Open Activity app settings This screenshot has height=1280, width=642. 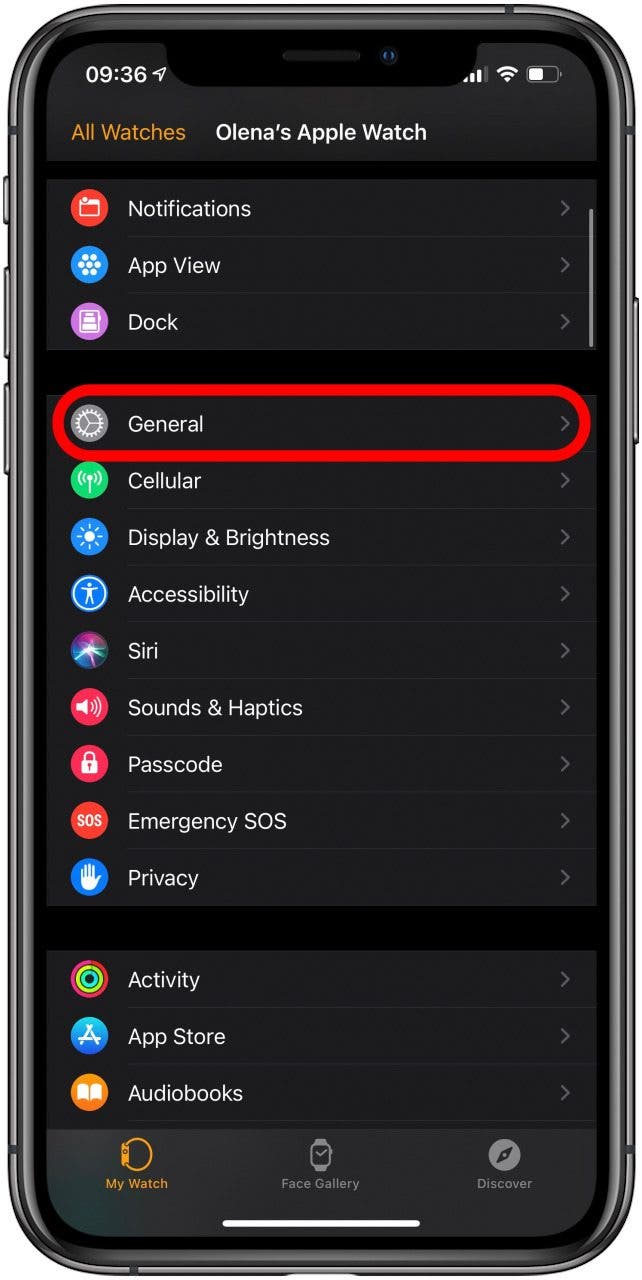(321, 980)
